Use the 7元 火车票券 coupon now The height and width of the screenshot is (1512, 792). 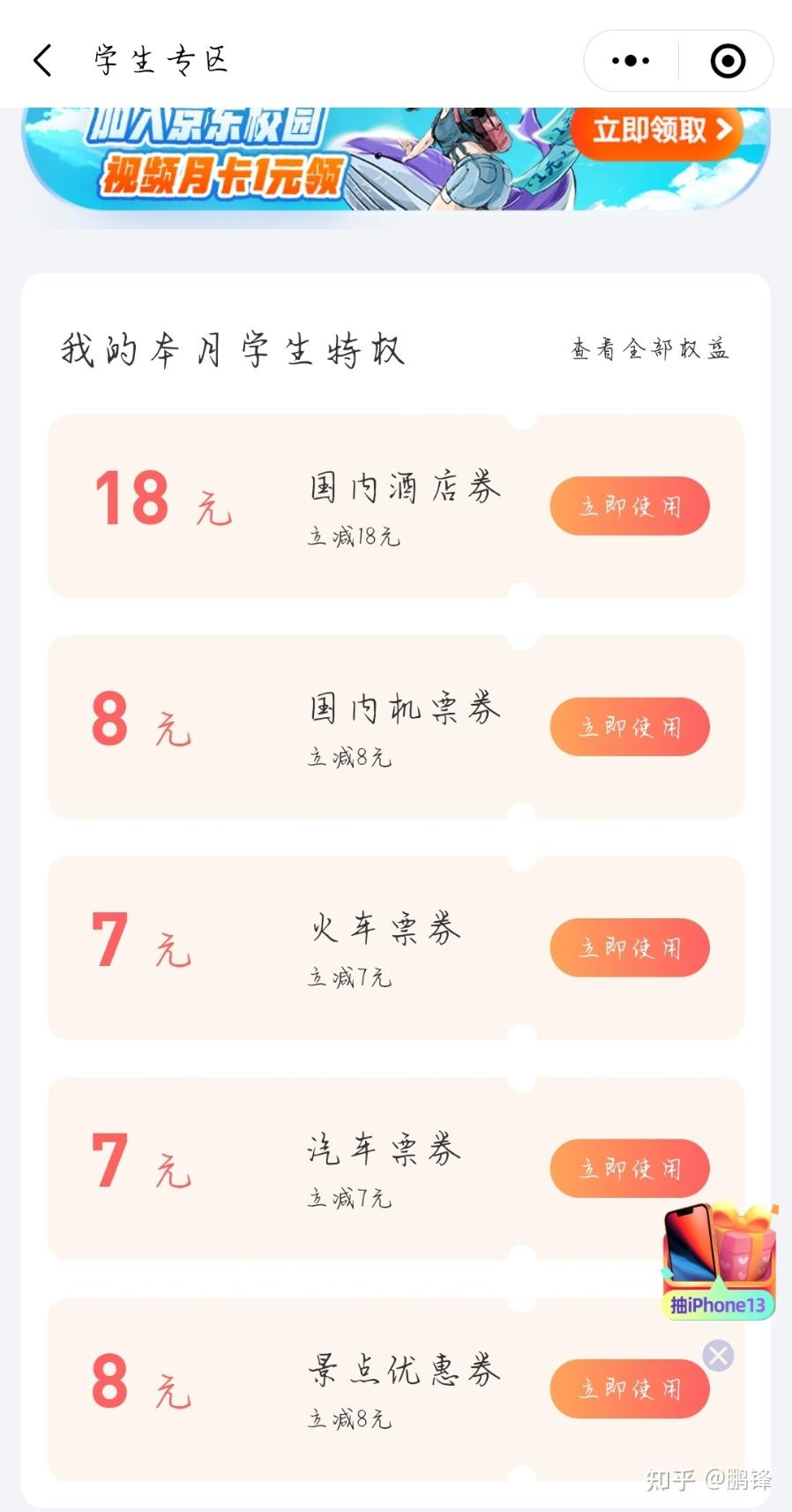[x=630, y=947]
